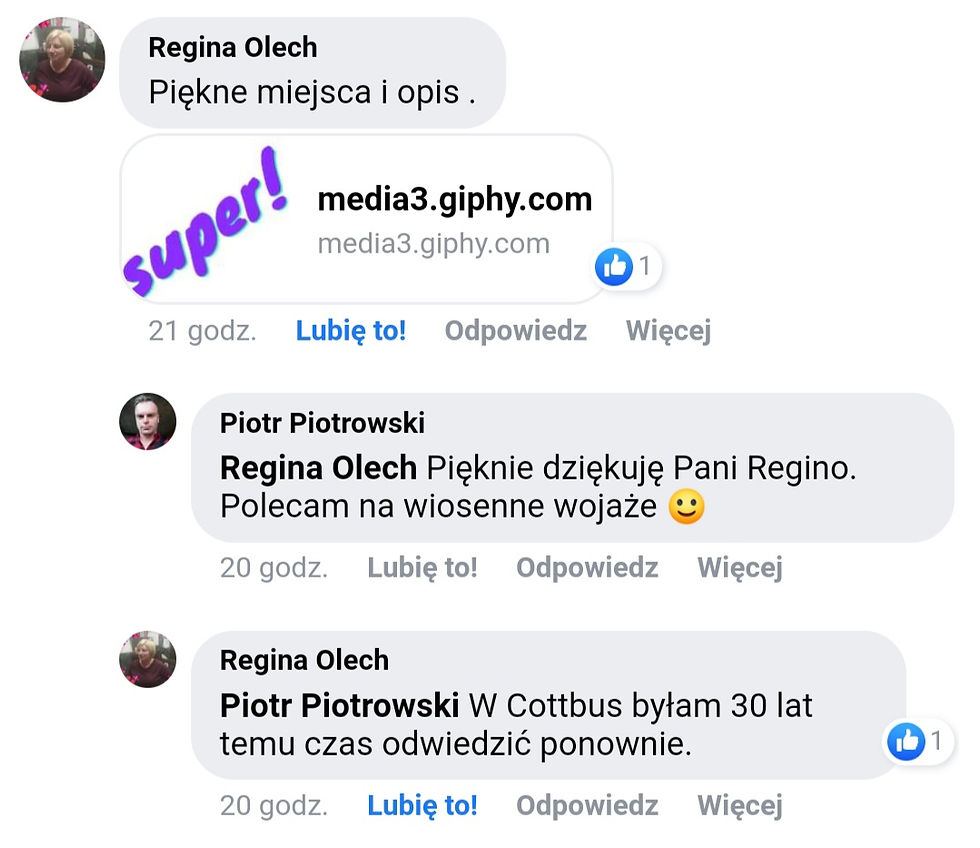Open the media3.giphy.com super GIF link
The image size is (980, 848).
(x=365, y=219)
